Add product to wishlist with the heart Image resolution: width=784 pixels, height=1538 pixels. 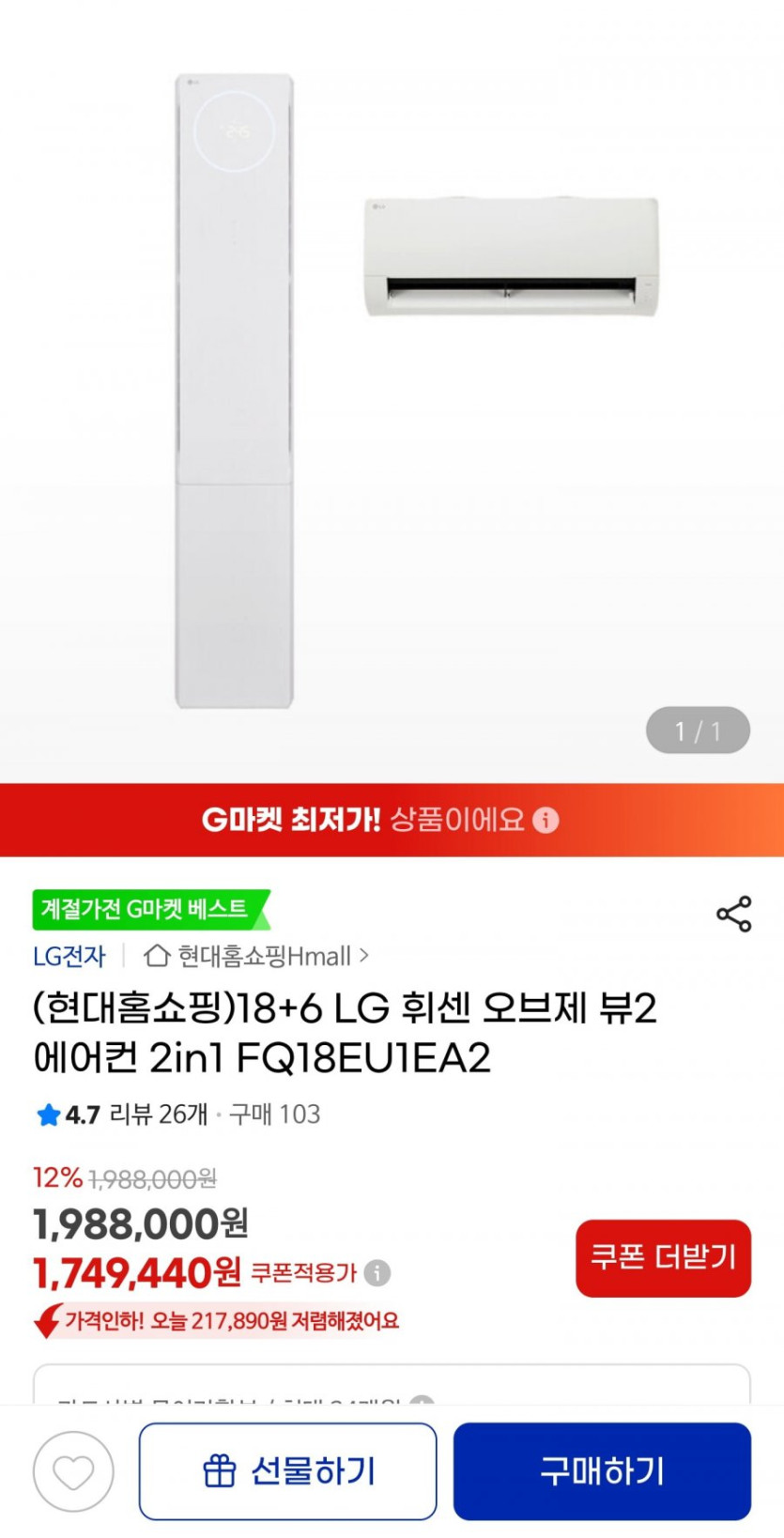pyautogui.click(x=73, y=1471)
